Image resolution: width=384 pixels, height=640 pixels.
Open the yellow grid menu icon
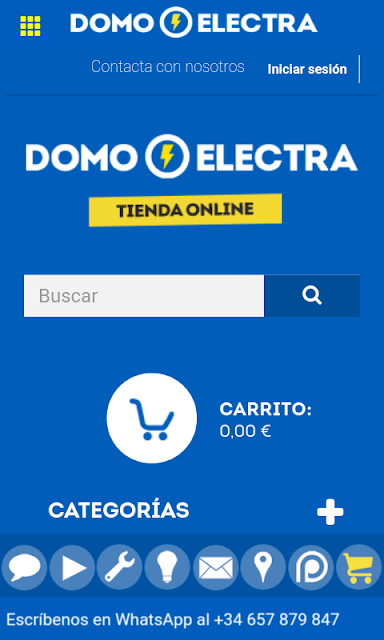point(31,26)
